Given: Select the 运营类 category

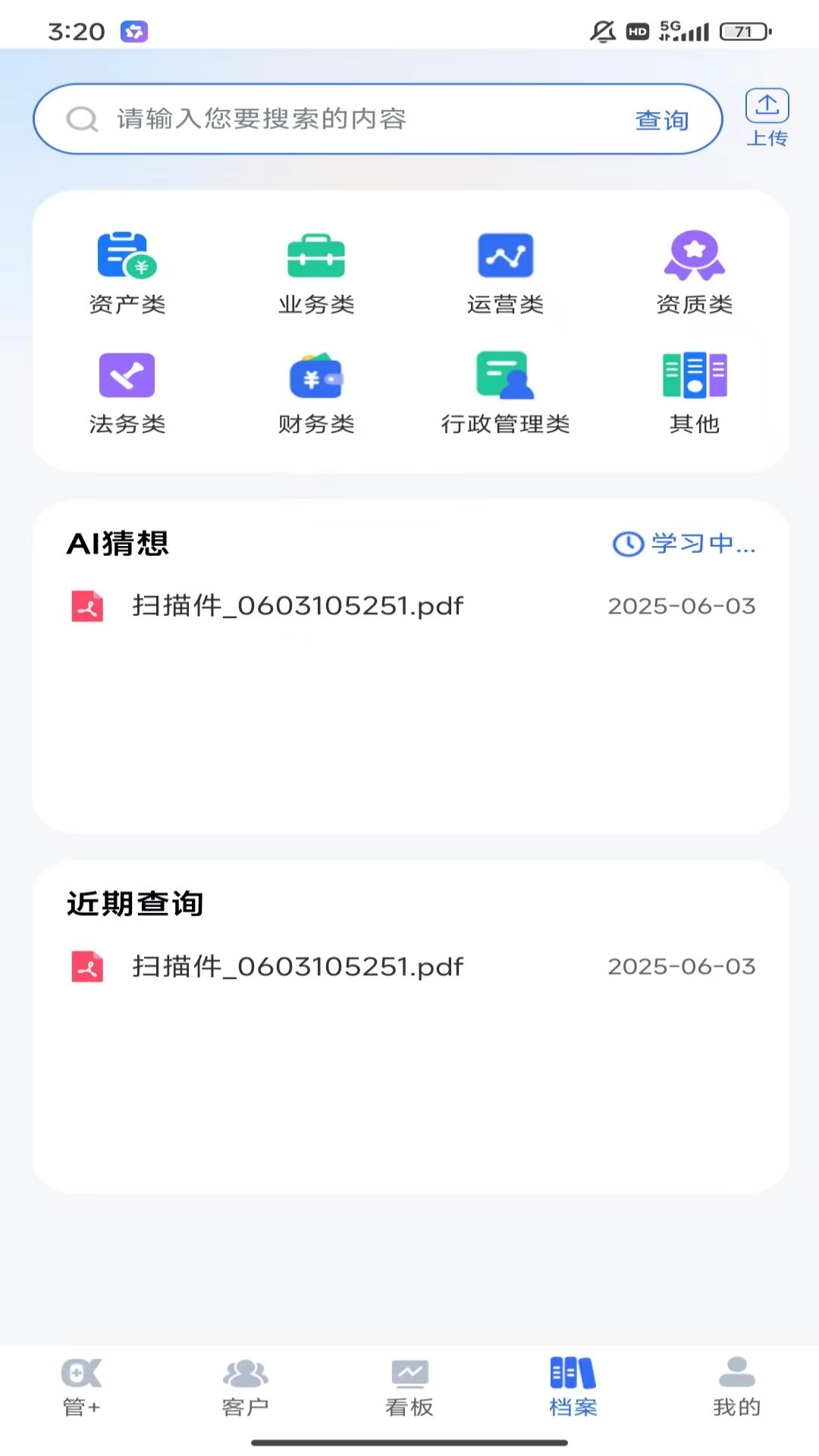Looking at the screenshot, I should 505,273.
